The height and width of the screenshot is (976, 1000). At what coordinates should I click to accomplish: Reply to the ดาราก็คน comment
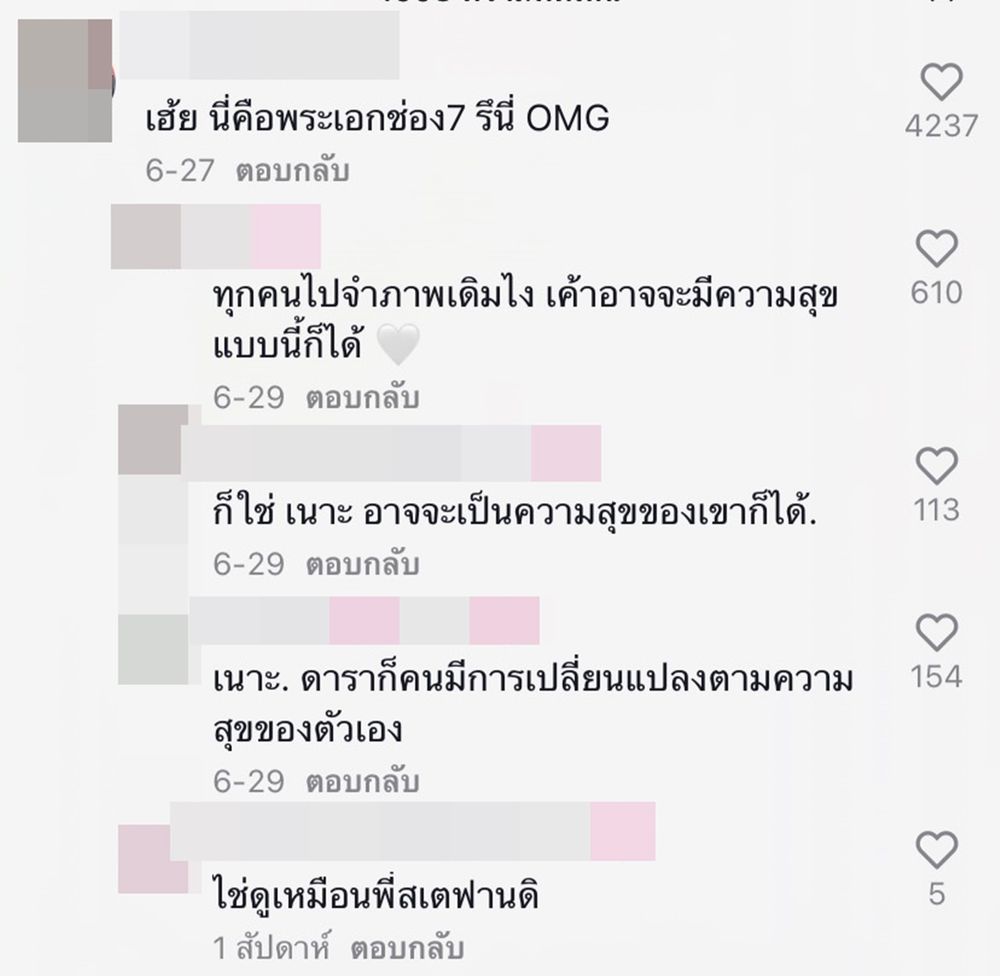coord(362,781)
